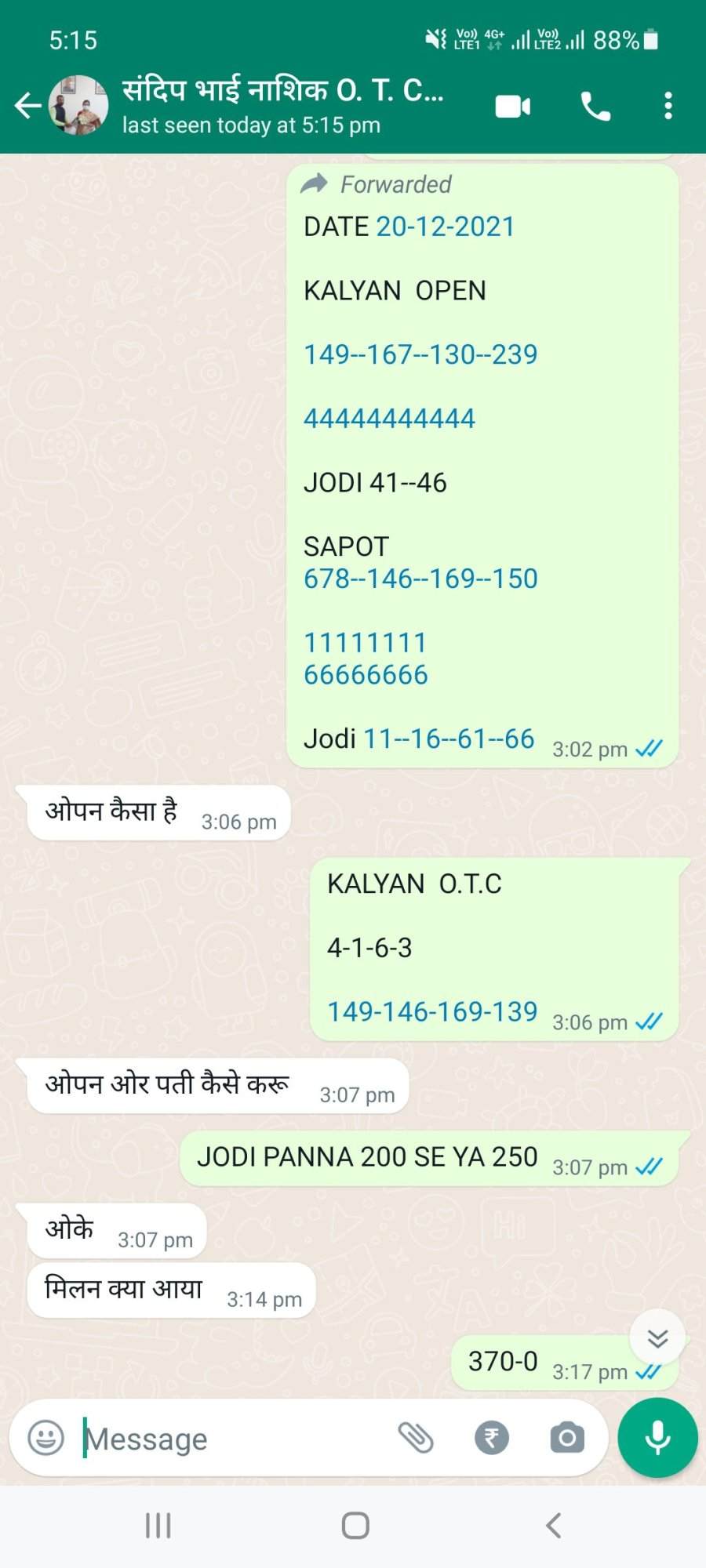
Task: Tap the linked number 44444444444
Action: point(389,419)
